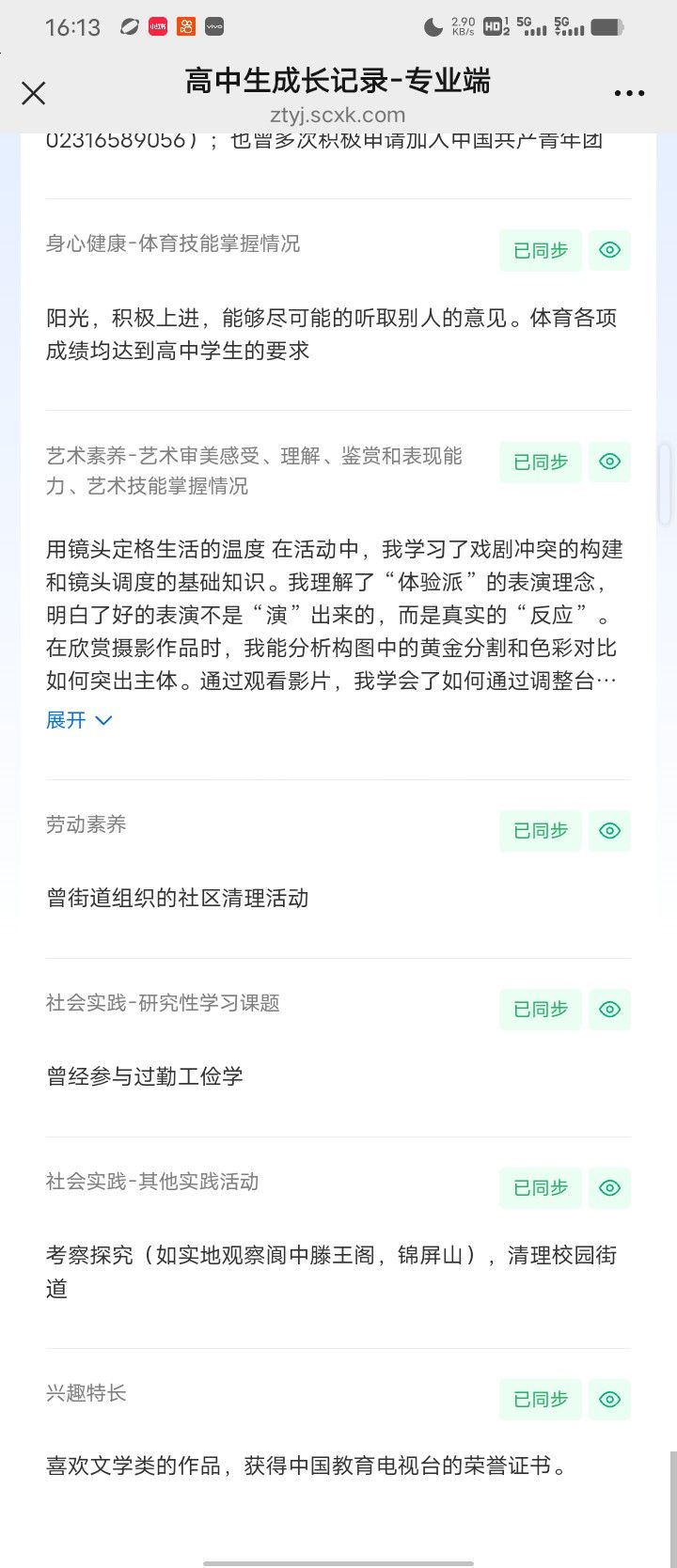Image resolution: width=677 pixels, height=1568 pixels.
Task: Toggle eye icon for 研究性学习课题
Action: coord(609,1009)
